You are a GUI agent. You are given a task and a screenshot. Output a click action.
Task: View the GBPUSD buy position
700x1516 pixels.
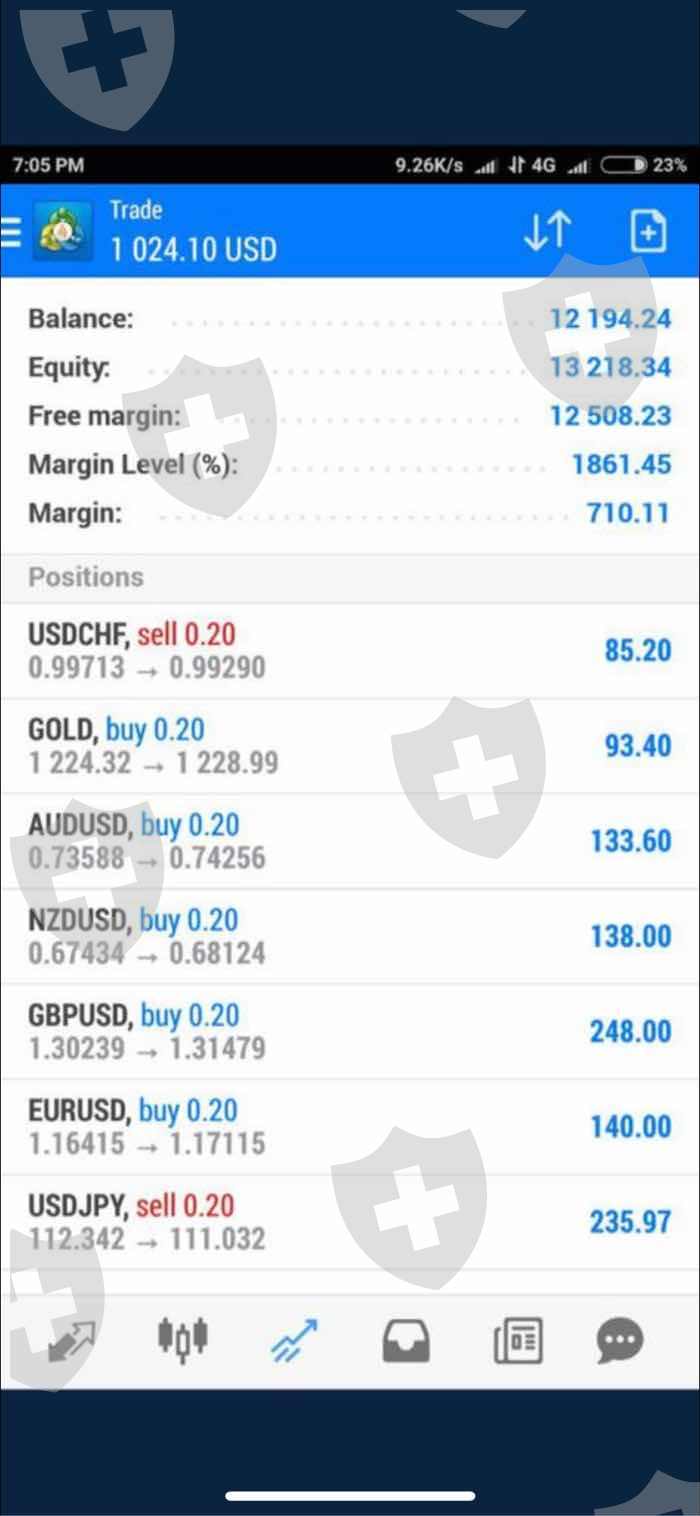(350, 1032)
